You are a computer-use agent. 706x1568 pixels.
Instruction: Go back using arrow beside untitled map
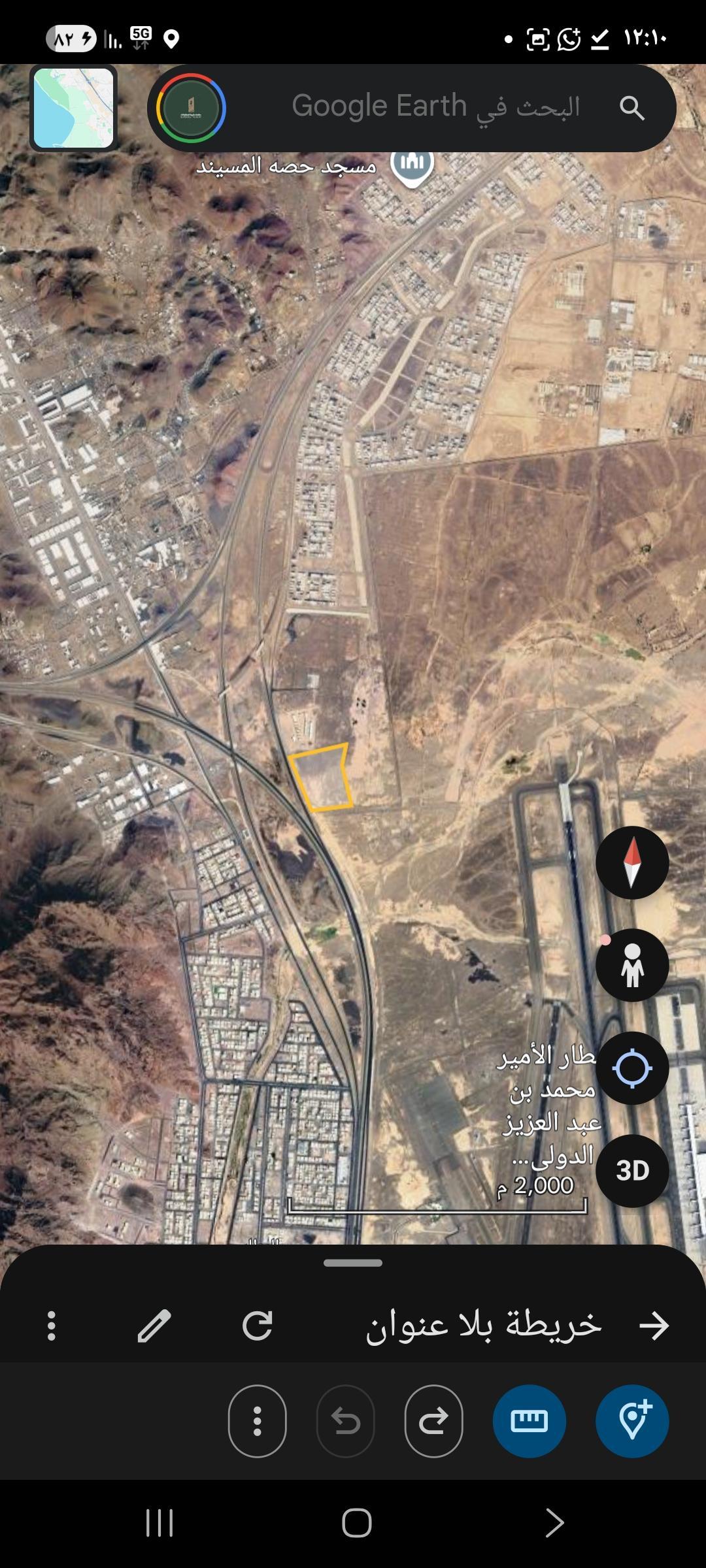coord(654,1326)
